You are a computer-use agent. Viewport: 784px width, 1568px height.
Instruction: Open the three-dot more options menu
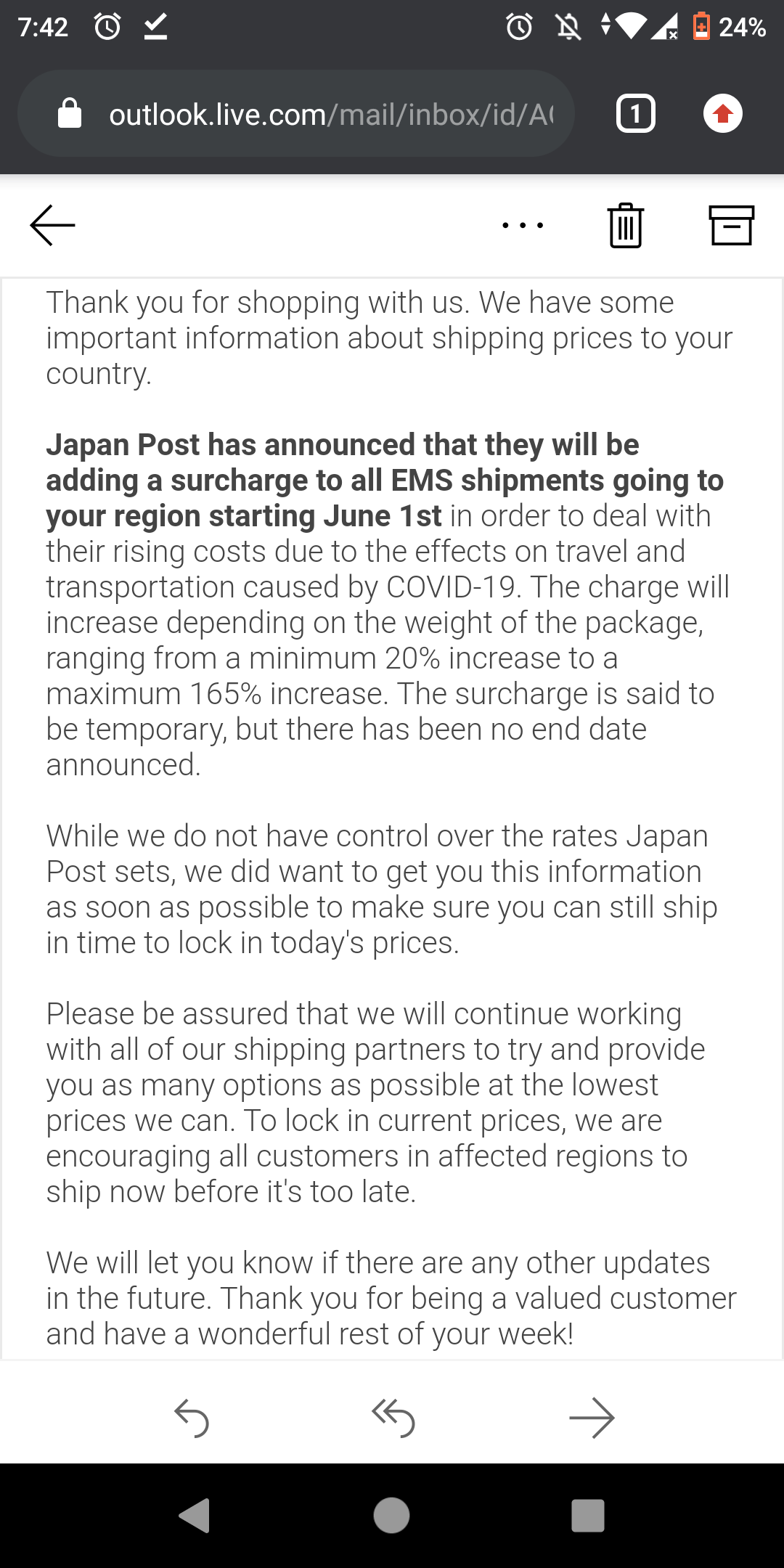click(523, 226)
